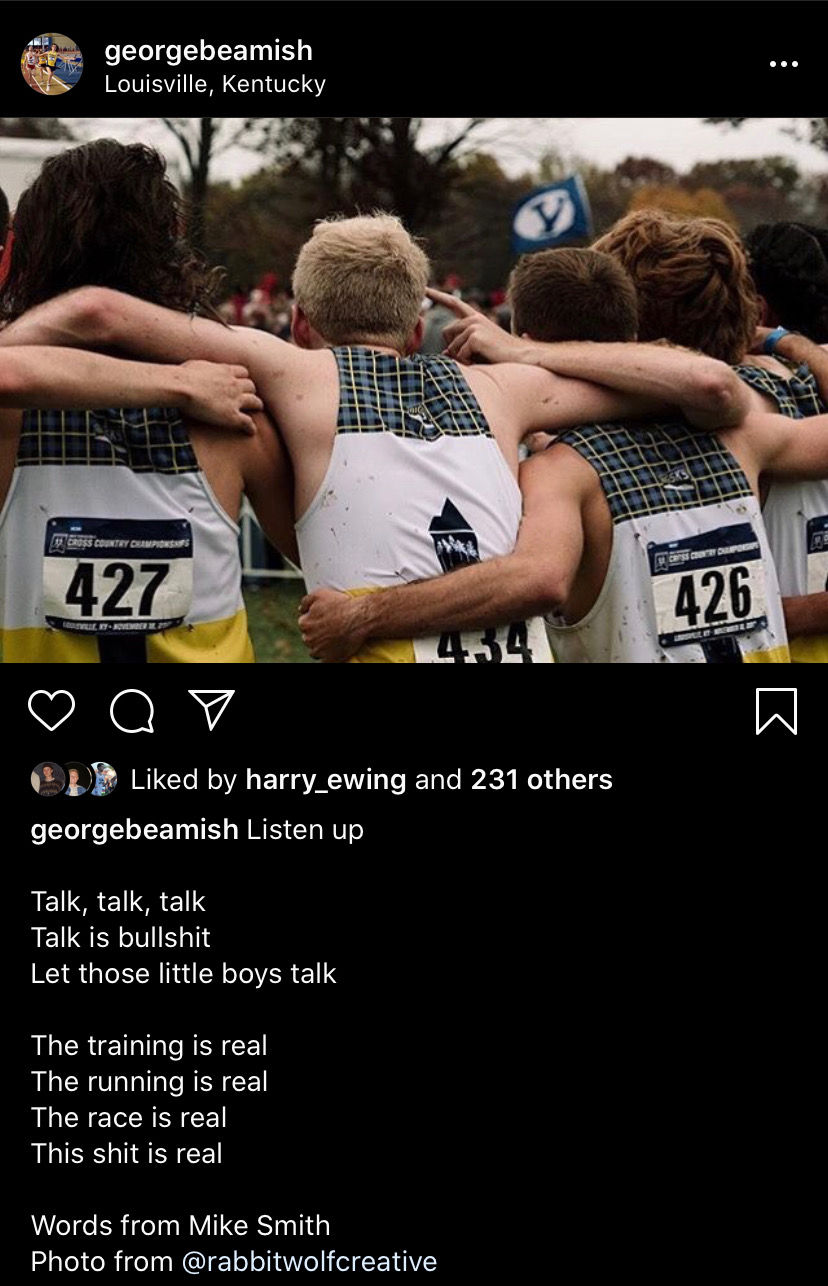Tap georgebeamish name in caption
This screenshot has height=1286, width=828.
click(x=134, y=830)
